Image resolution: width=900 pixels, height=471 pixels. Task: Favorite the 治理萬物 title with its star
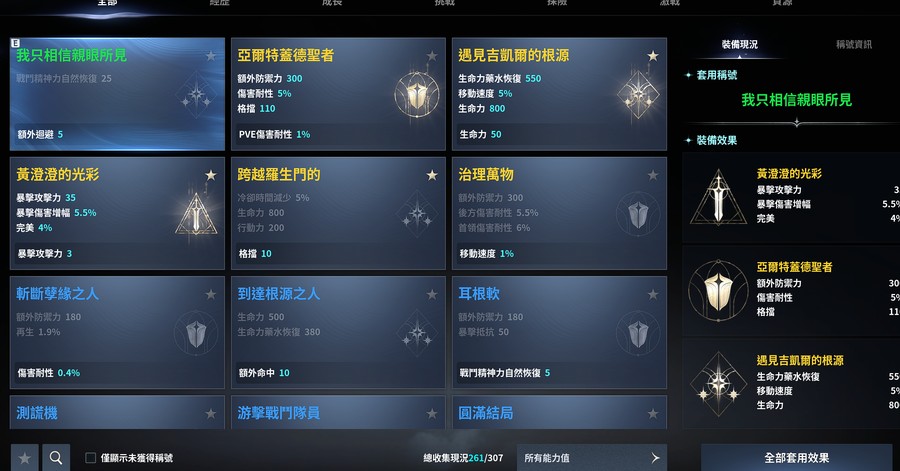pyautogui.click(x=653, y=175)
